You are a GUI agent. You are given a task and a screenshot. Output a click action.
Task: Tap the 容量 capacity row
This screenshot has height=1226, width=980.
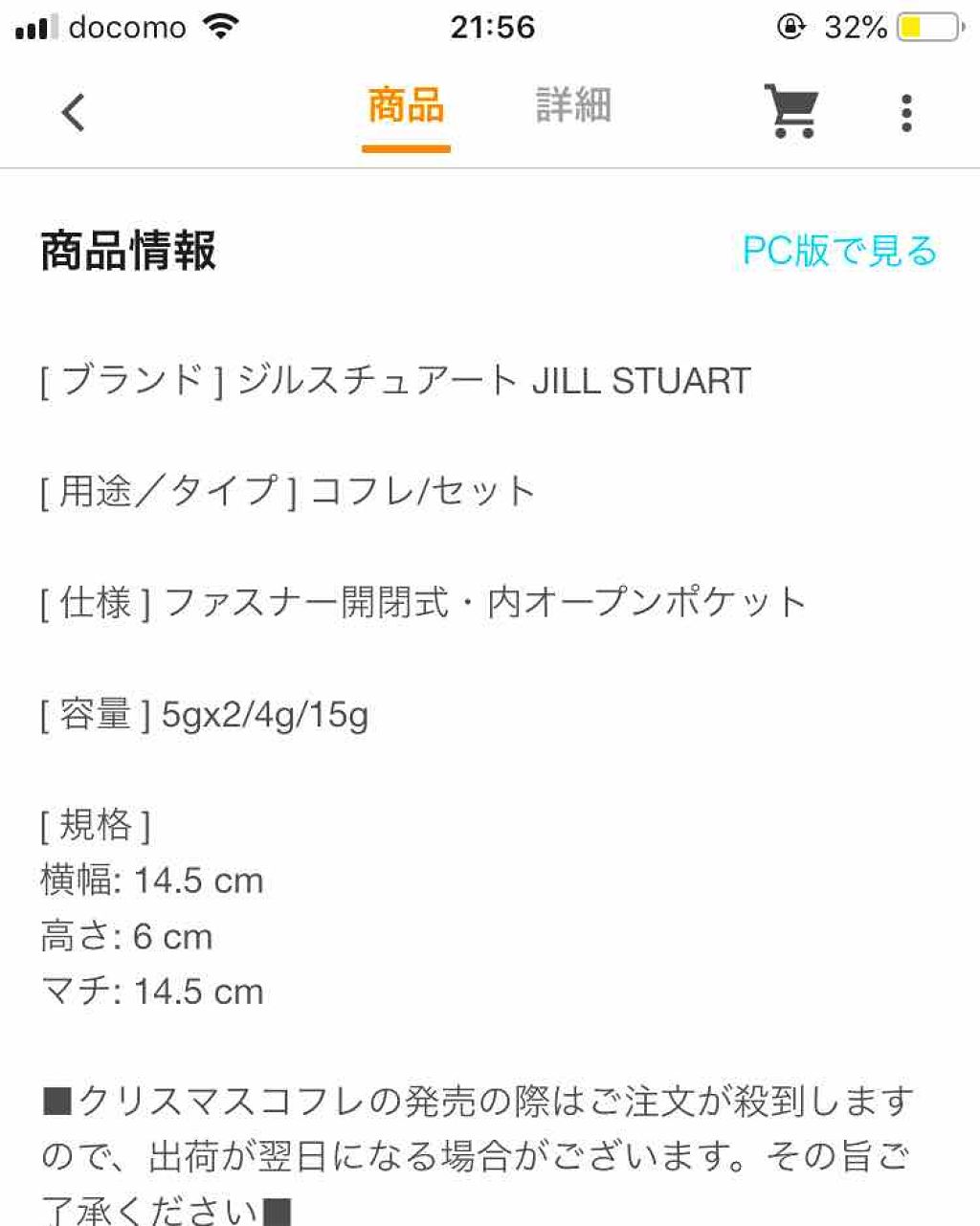[203, 713]
